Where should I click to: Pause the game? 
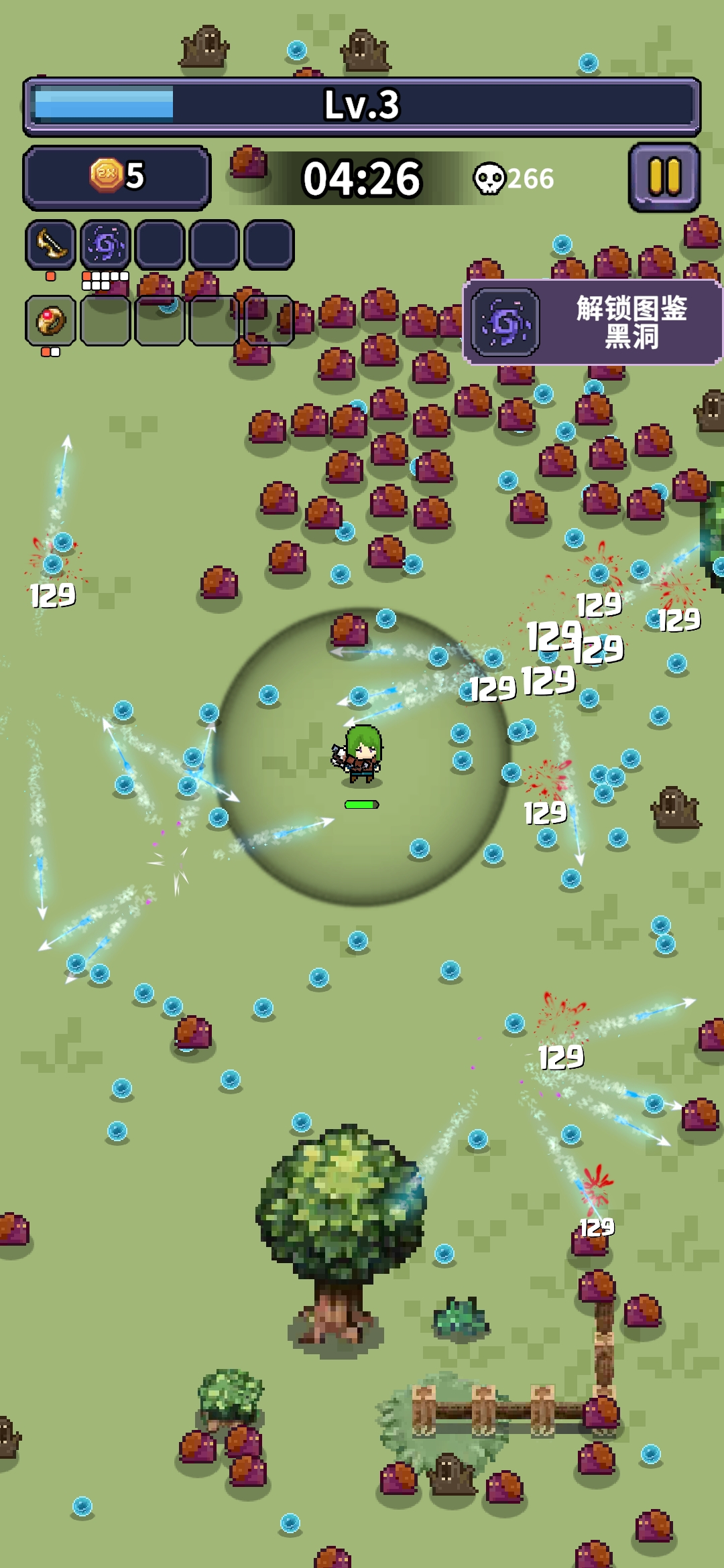click(664, 178)
